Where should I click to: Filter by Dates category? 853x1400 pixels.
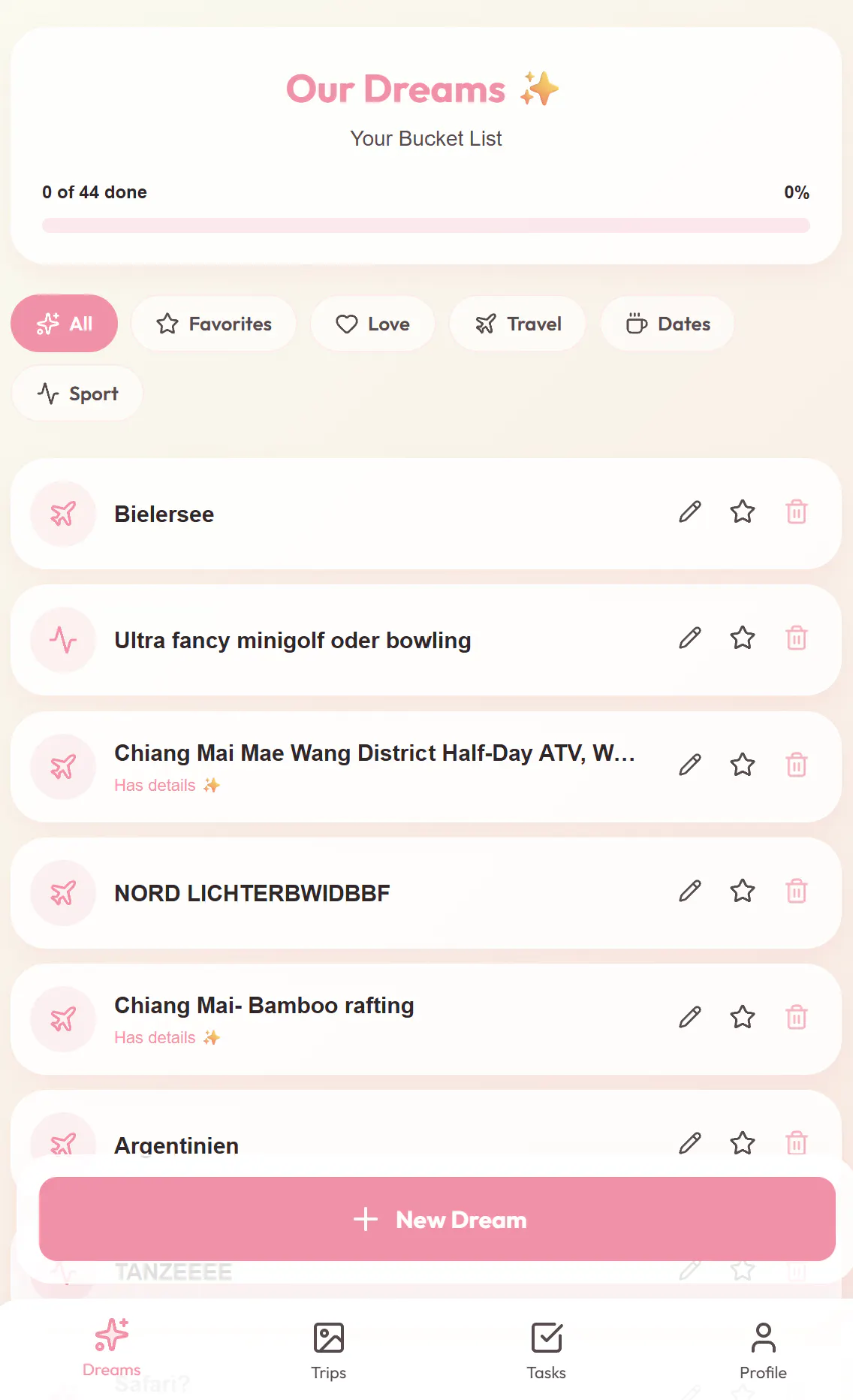point(668,324)
